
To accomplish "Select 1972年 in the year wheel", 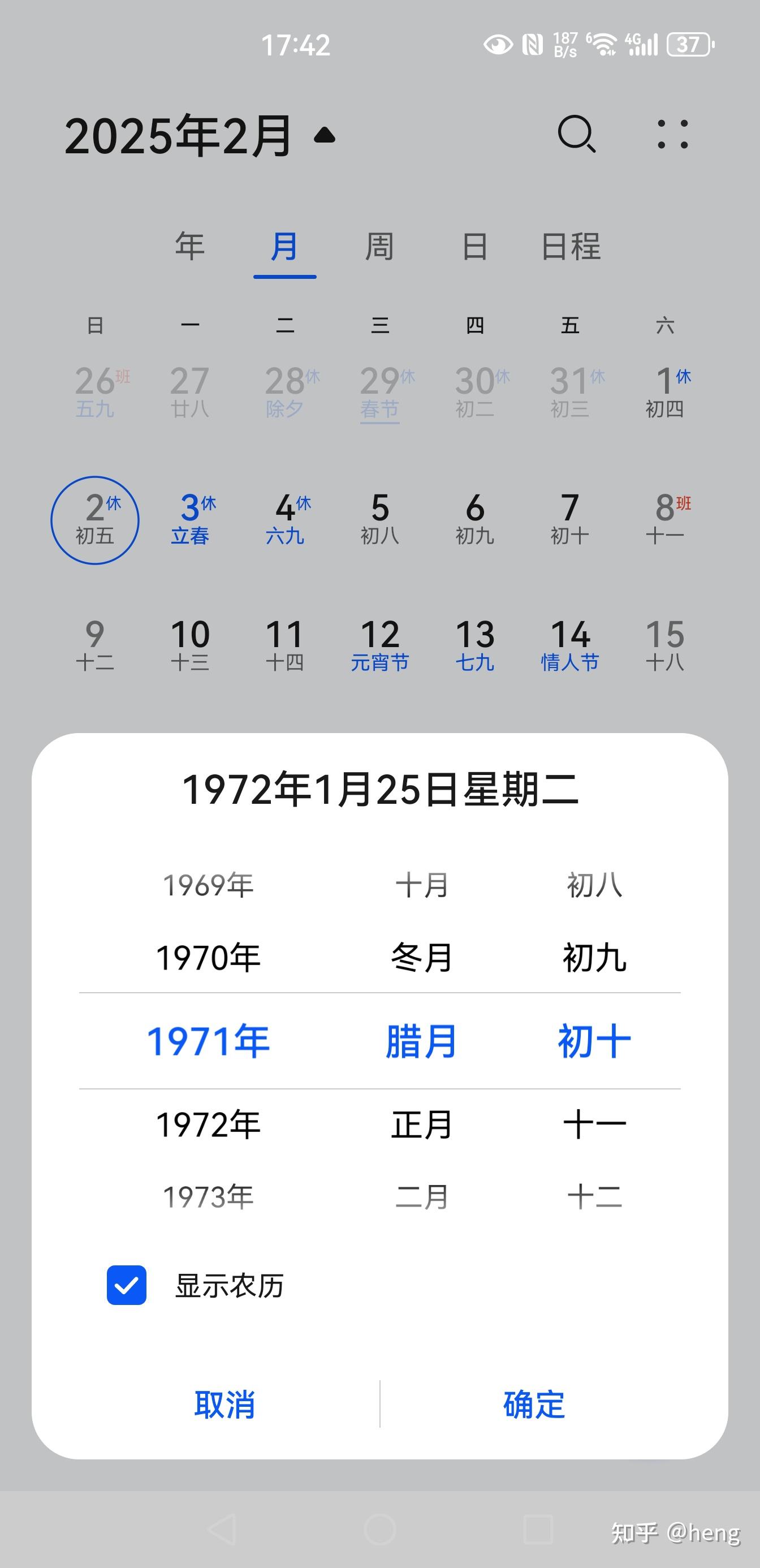I will click(209, 1125).
